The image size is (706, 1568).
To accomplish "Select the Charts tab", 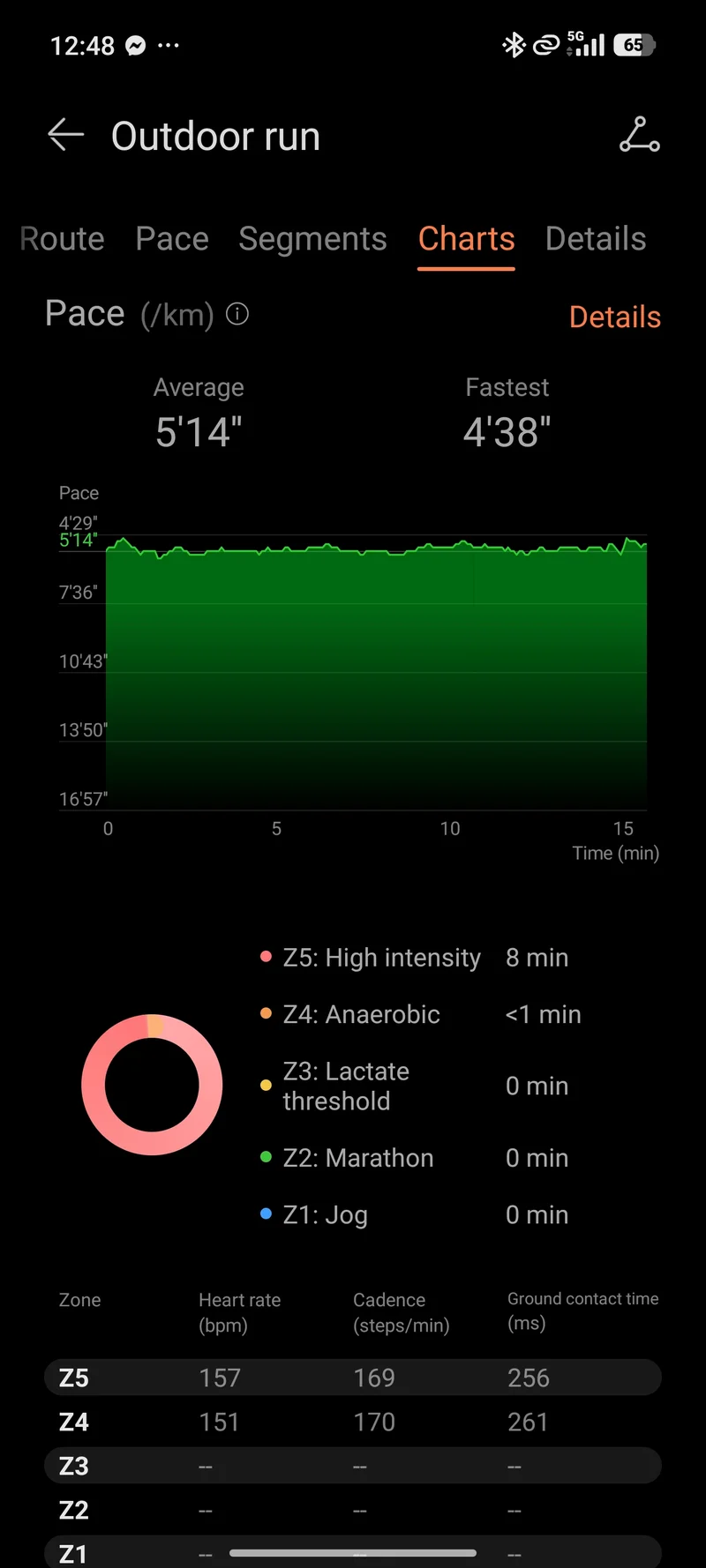I will pos(466,239).
